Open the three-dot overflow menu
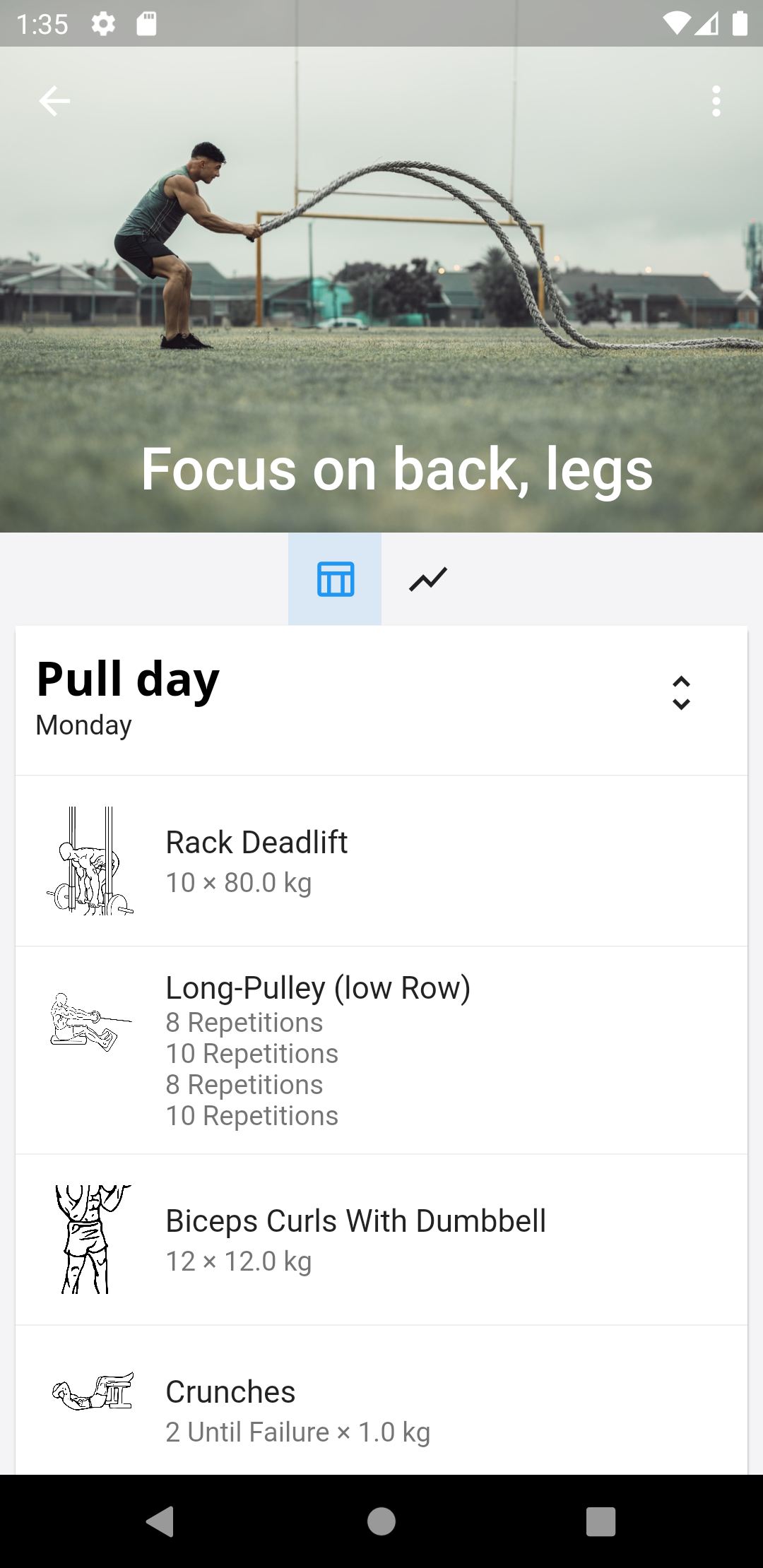The width and height of the screenshot is (763, 1568). tap(716, 101)
